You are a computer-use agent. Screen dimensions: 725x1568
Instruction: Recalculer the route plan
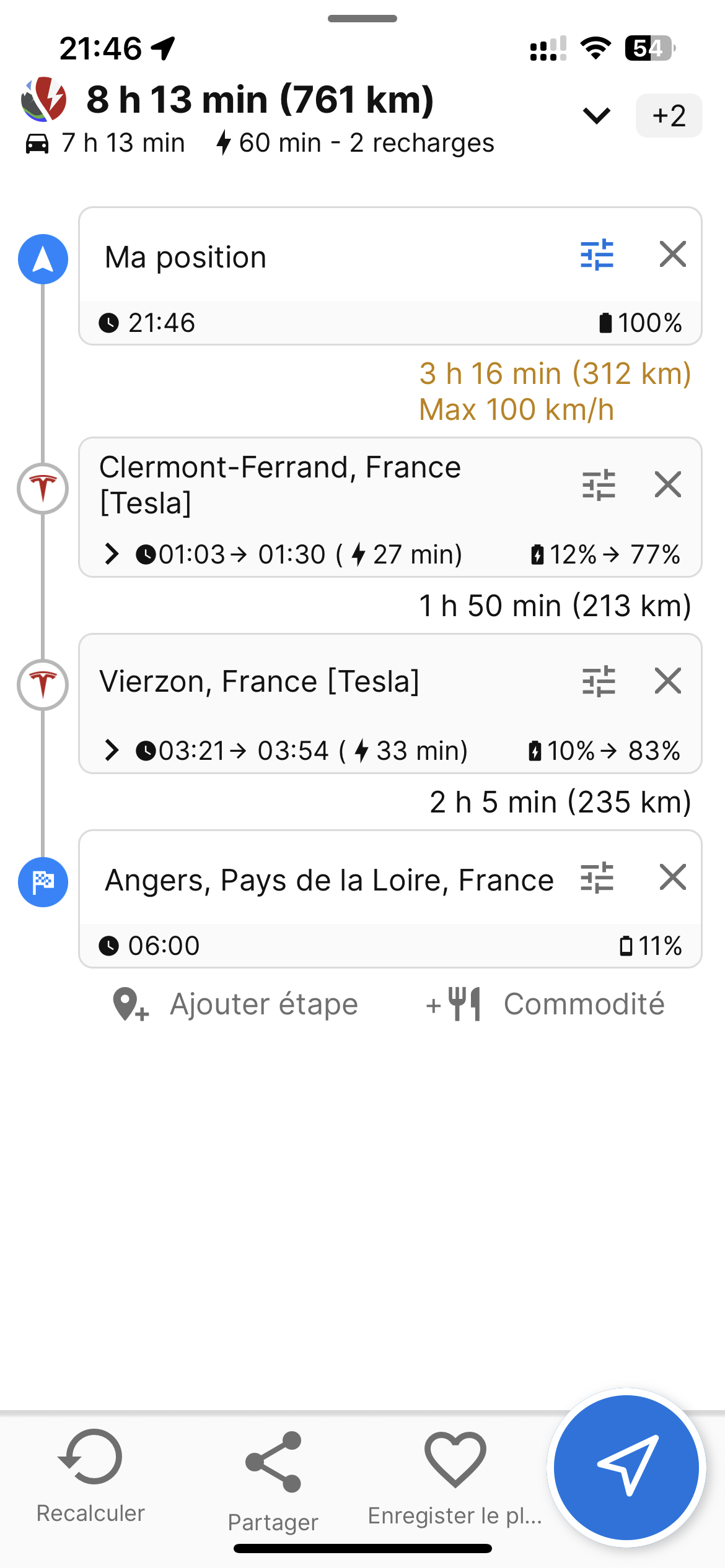click(x=90, y=1474)
